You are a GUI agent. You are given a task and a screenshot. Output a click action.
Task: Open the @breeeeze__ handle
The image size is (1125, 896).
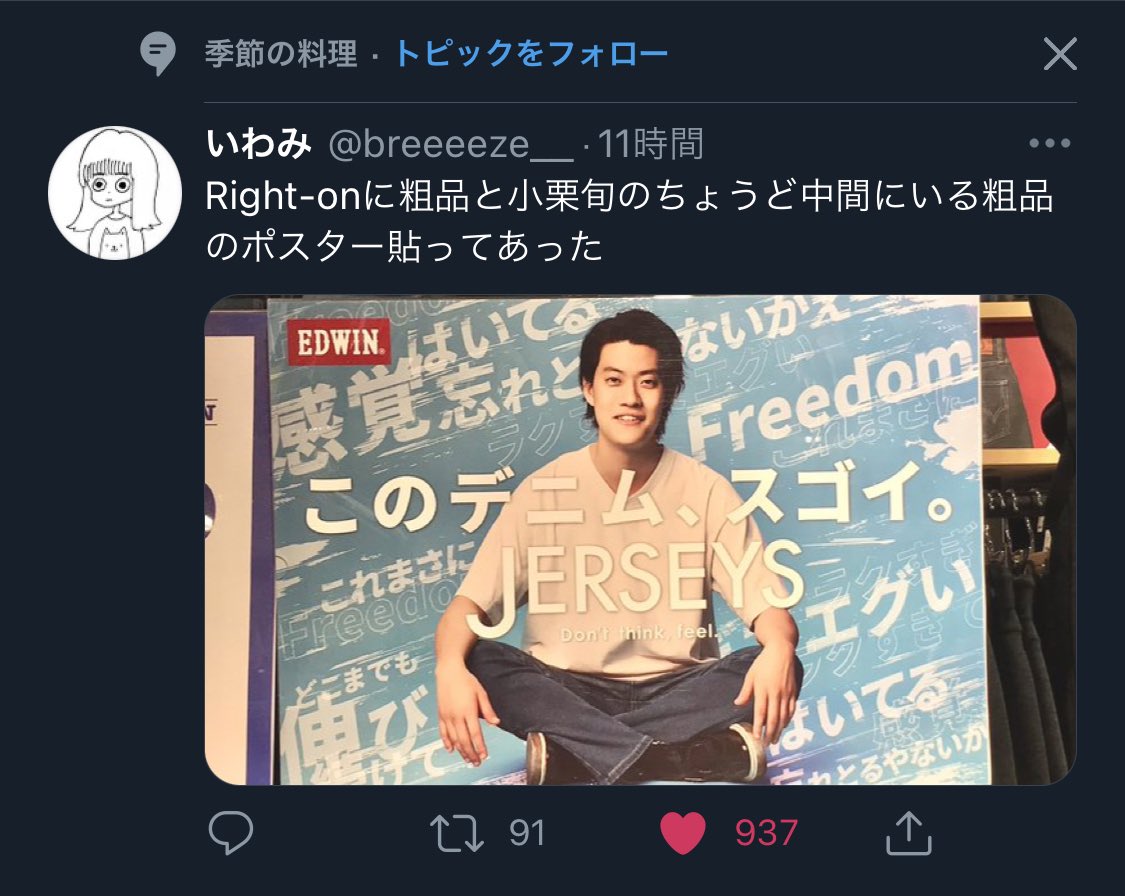click(x=451, y=145)
